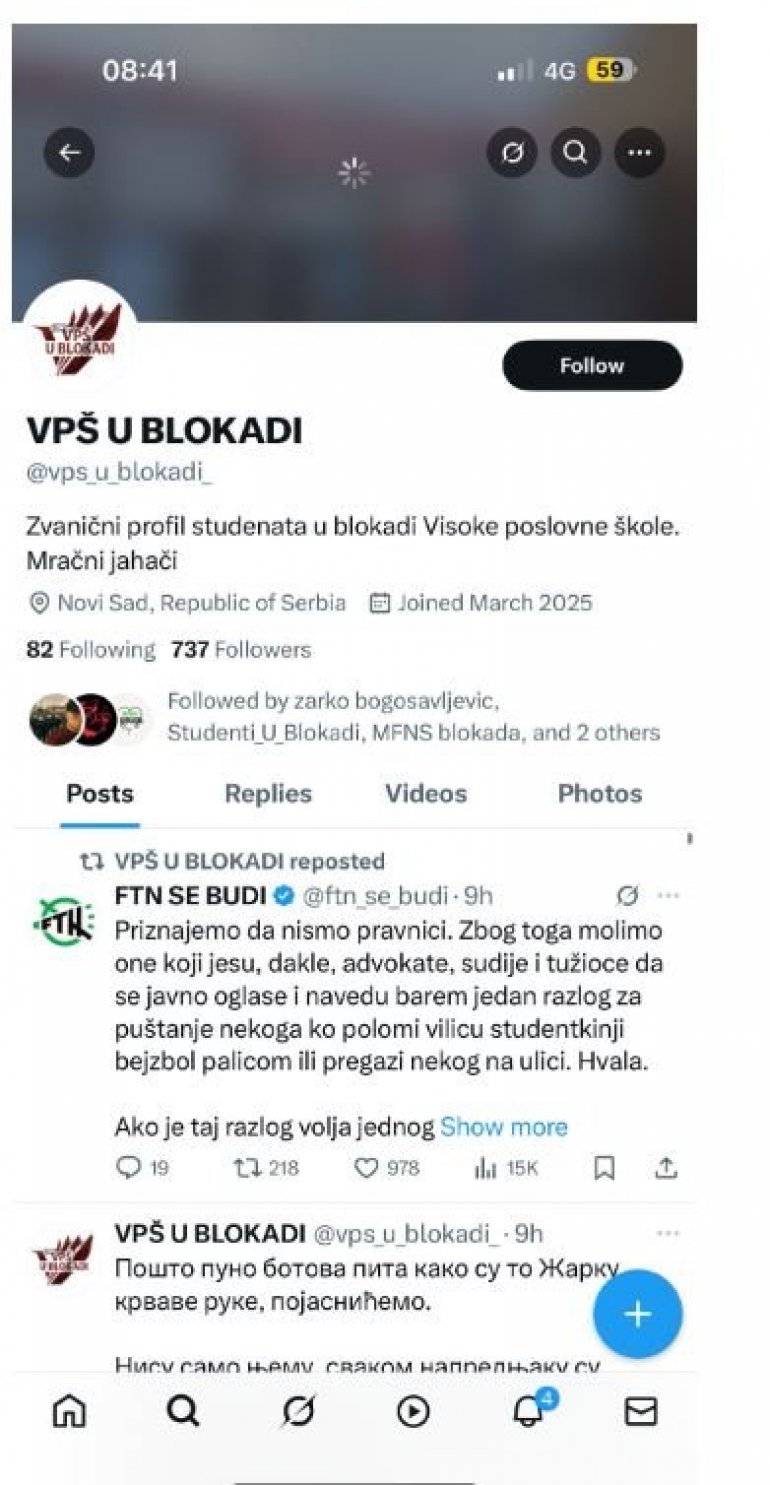This screenshot has height=1485, width=770.
Task: Bookmark the FTN SE BUDI post
Action: [x=604, y=1167]
